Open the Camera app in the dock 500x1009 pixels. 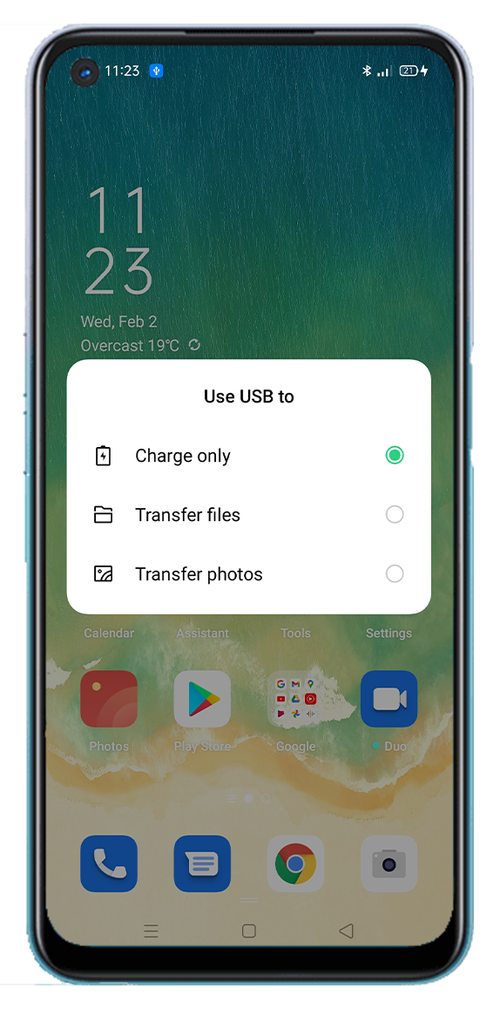tap(389, 864)
